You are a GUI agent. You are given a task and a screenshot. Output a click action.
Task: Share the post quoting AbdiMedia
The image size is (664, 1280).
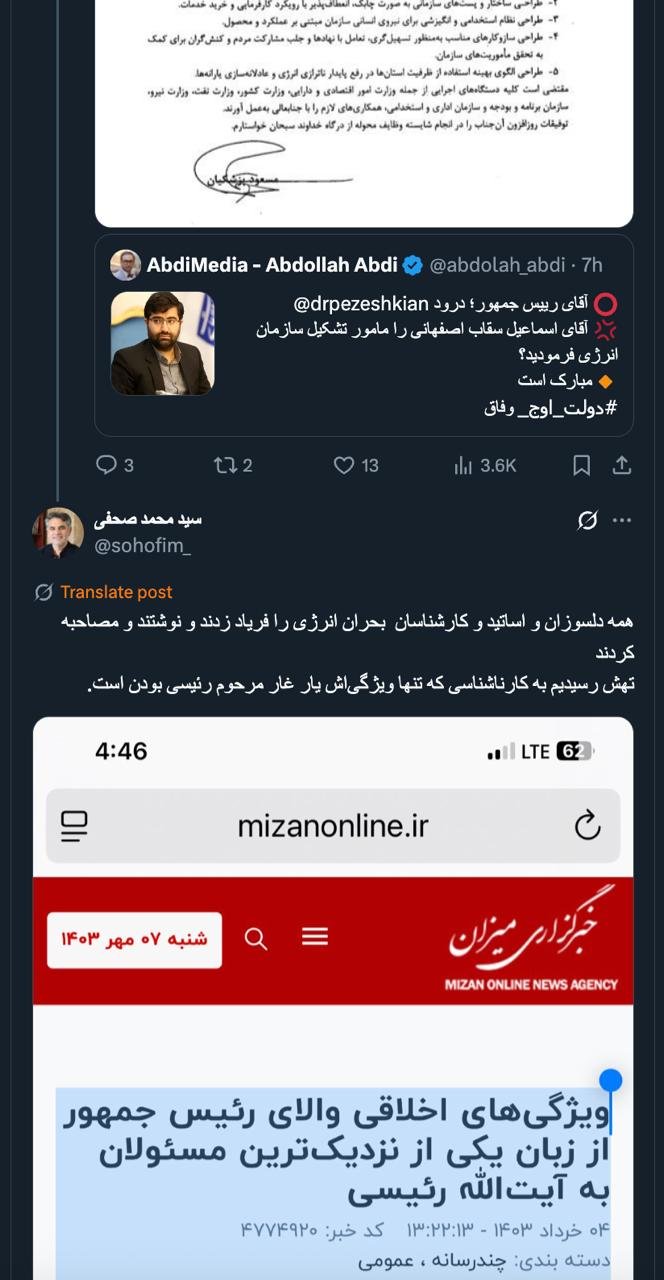click(x=621, y=465)
